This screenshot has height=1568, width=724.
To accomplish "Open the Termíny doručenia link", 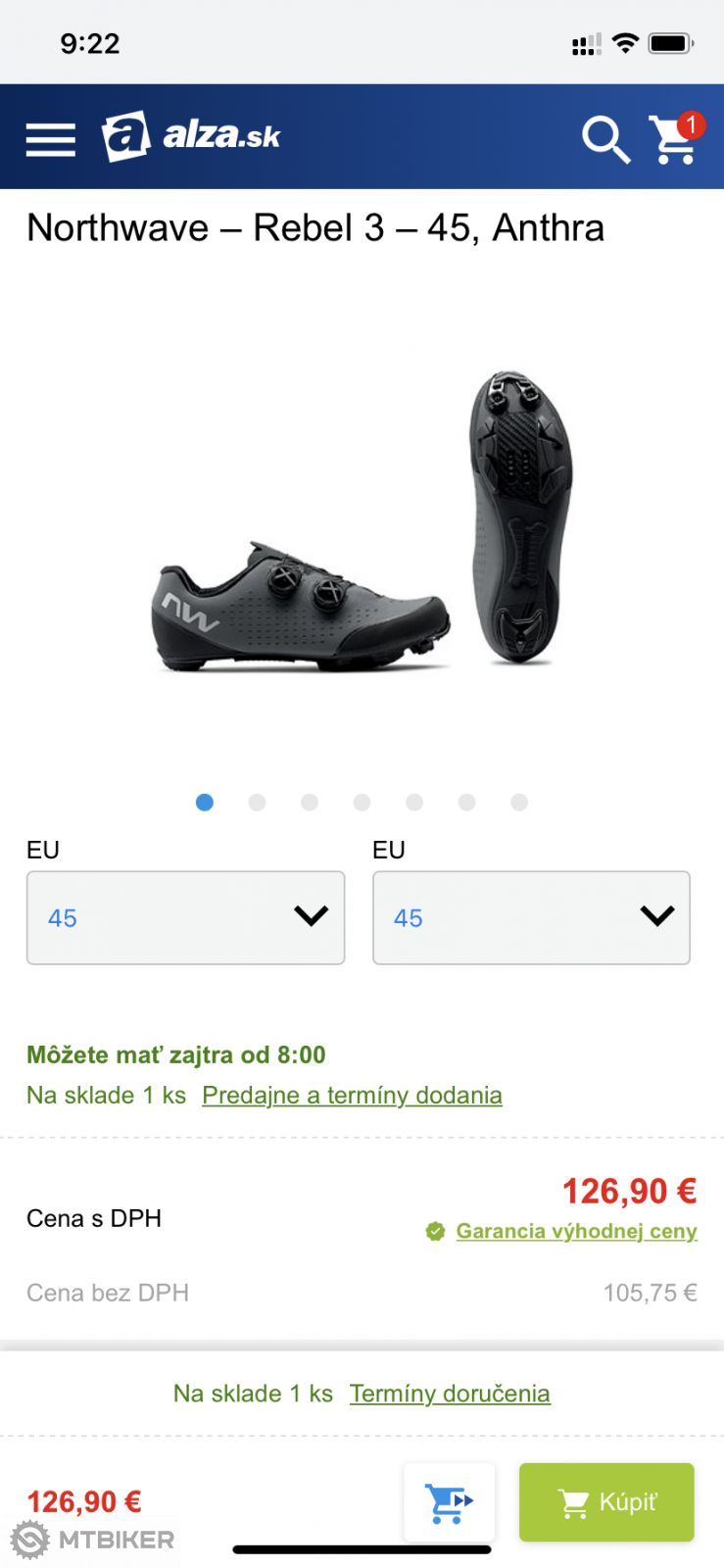I will coord(450,1394).
